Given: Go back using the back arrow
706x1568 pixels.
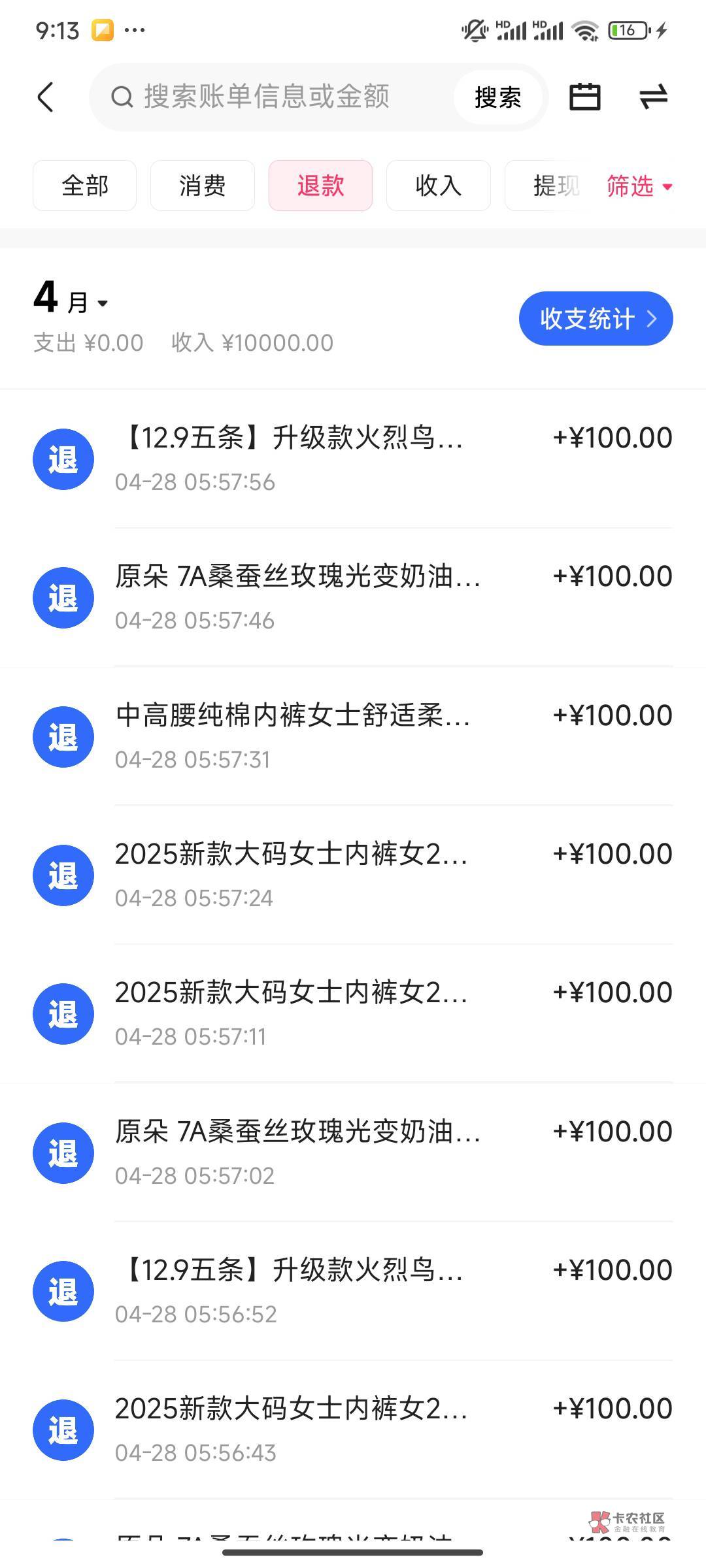Looking at the screenshot, I should (x=45, y=97).
